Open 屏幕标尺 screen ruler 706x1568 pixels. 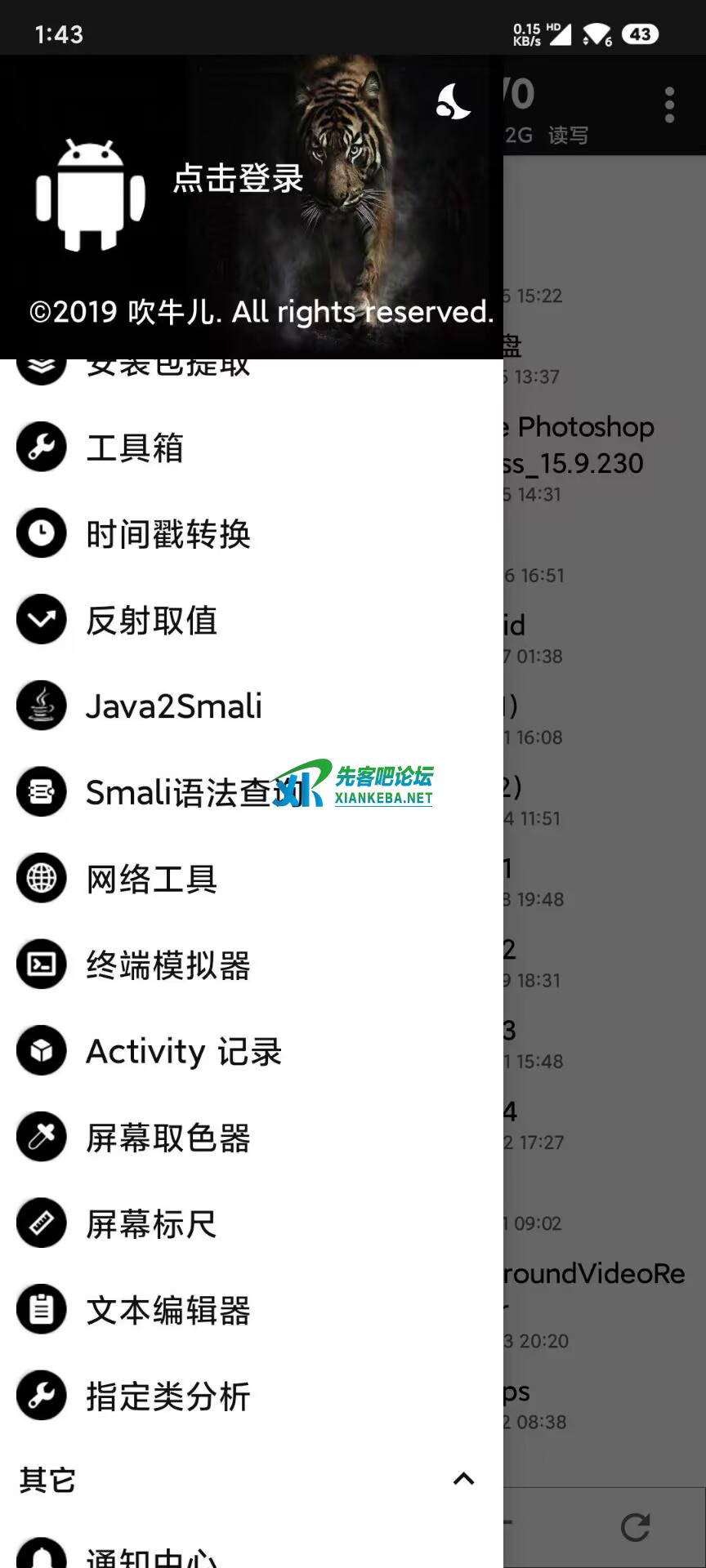pyautogui.click(x=151, y=1224)
